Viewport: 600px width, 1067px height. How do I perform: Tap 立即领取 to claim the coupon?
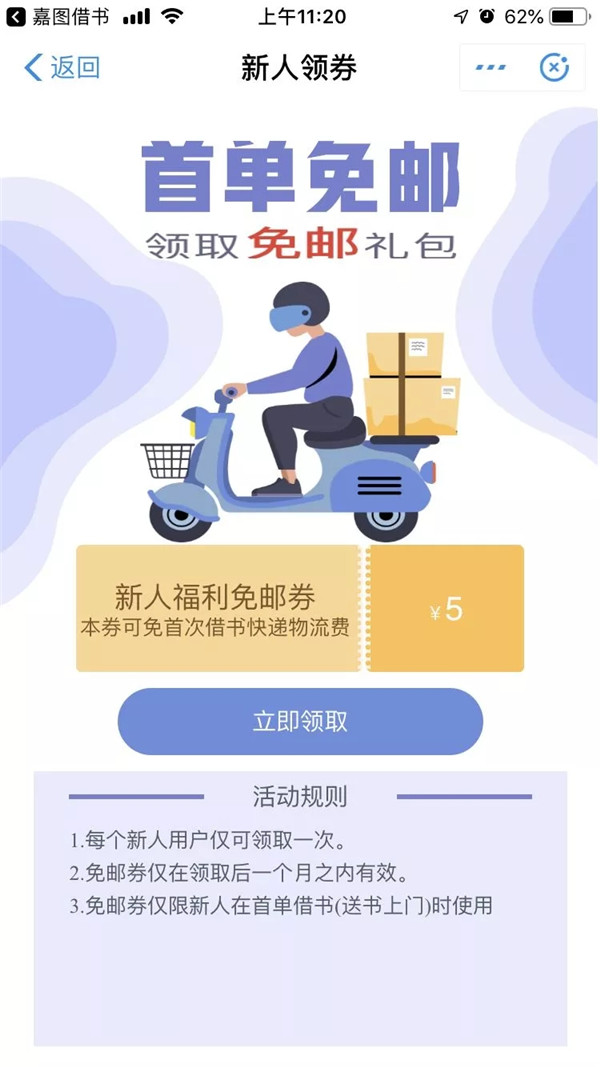(x=300, y=721)
